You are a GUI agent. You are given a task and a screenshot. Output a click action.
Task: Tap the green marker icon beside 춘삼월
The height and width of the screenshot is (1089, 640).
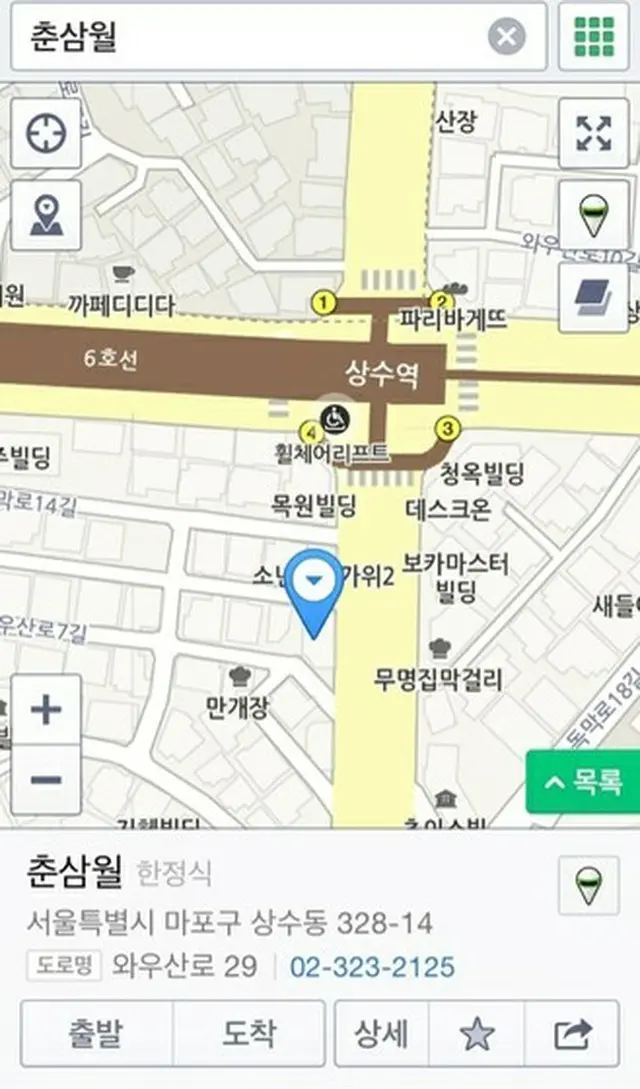click(588, 885)
